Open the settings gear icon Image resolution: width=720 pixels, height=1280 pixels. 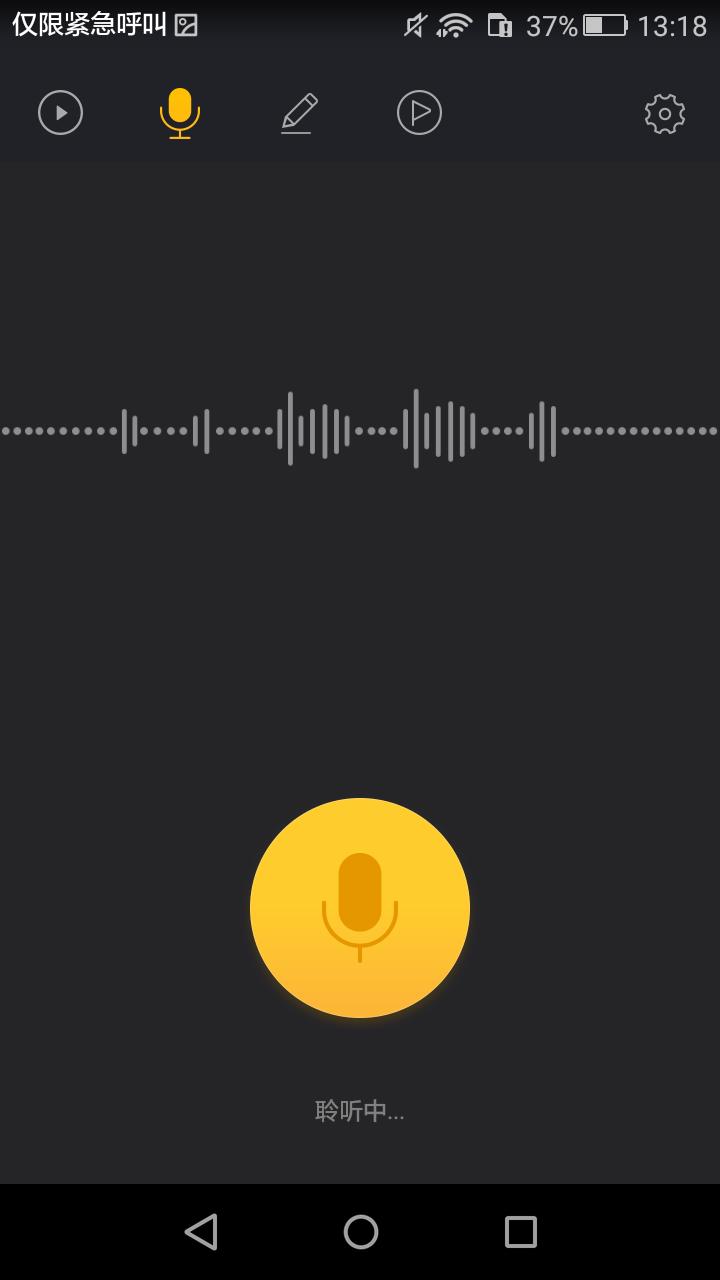[664, 113]
